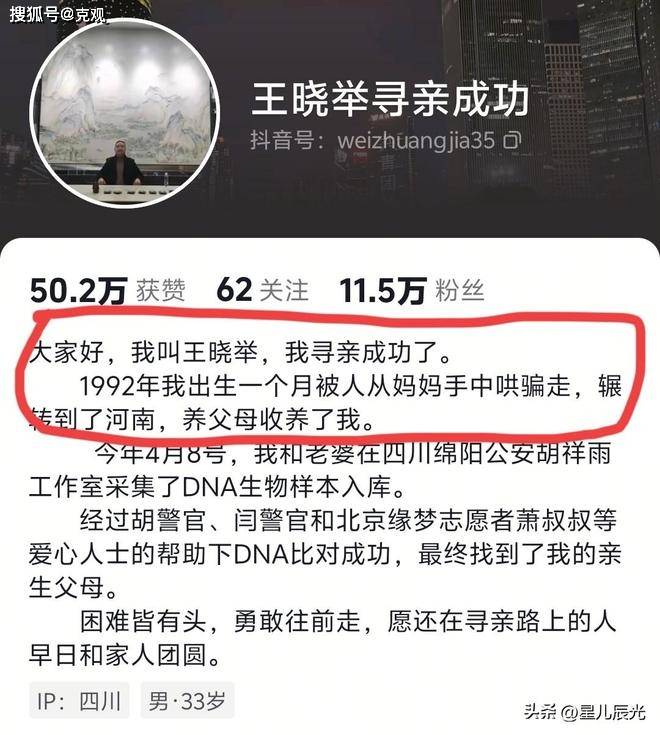The width and height of the screenshot is (660, 735).
Task: View the 50.2万 likes received
Action: (x=108, y=291)
